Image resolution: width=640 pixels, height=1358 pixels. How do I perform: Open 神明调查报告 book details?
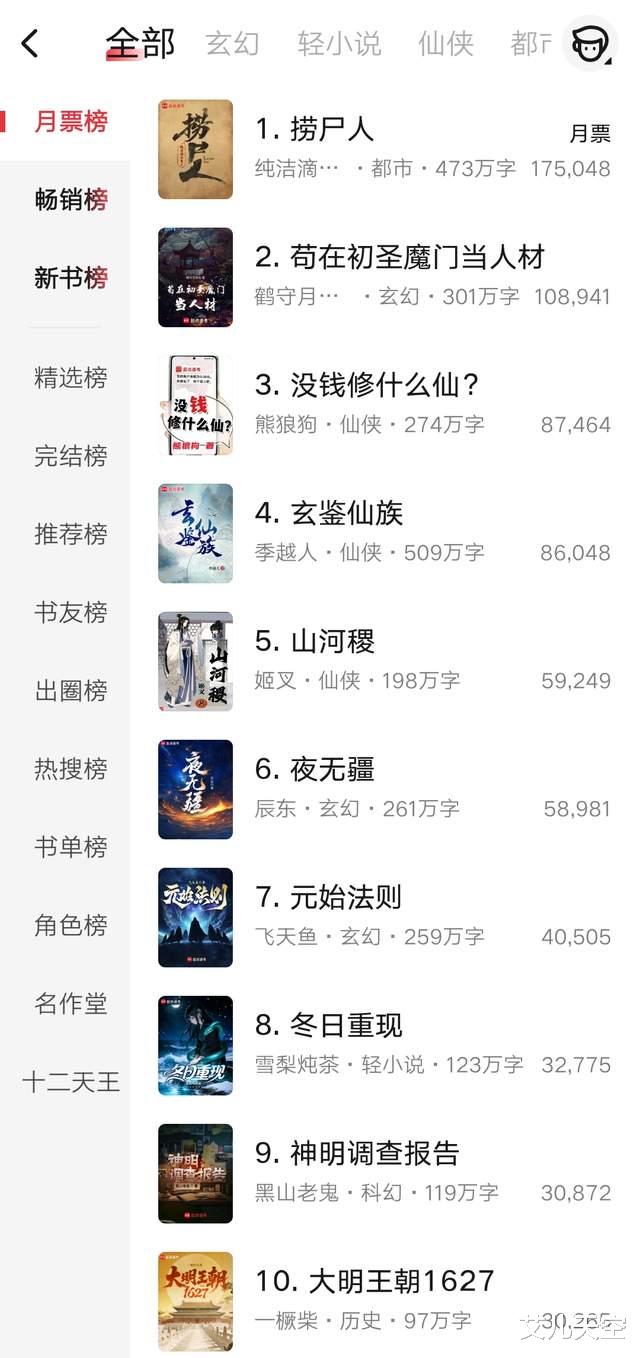pos(374,1153)
